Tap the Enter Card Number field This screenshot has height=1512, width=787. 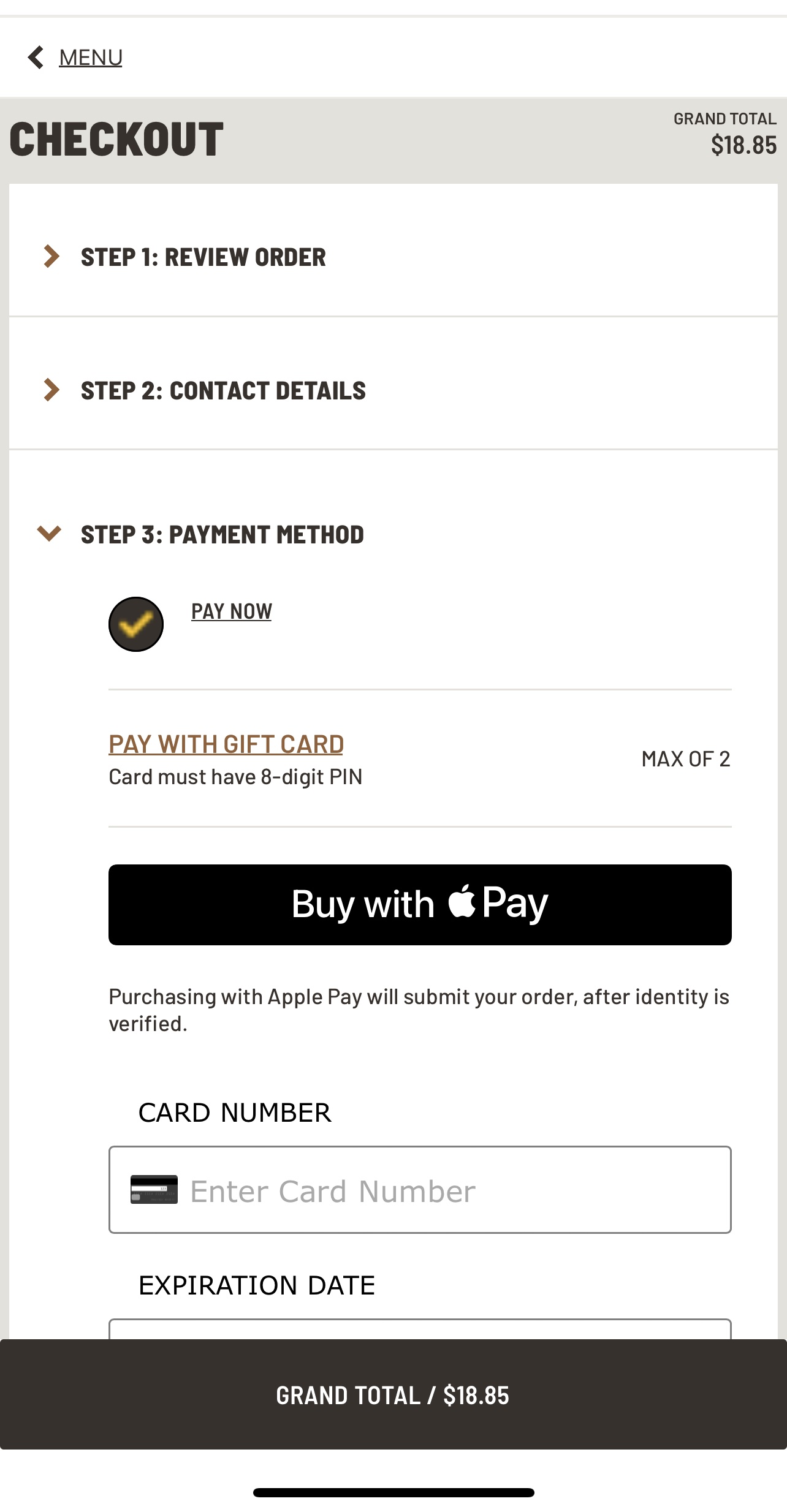(x=420, y=1189)
